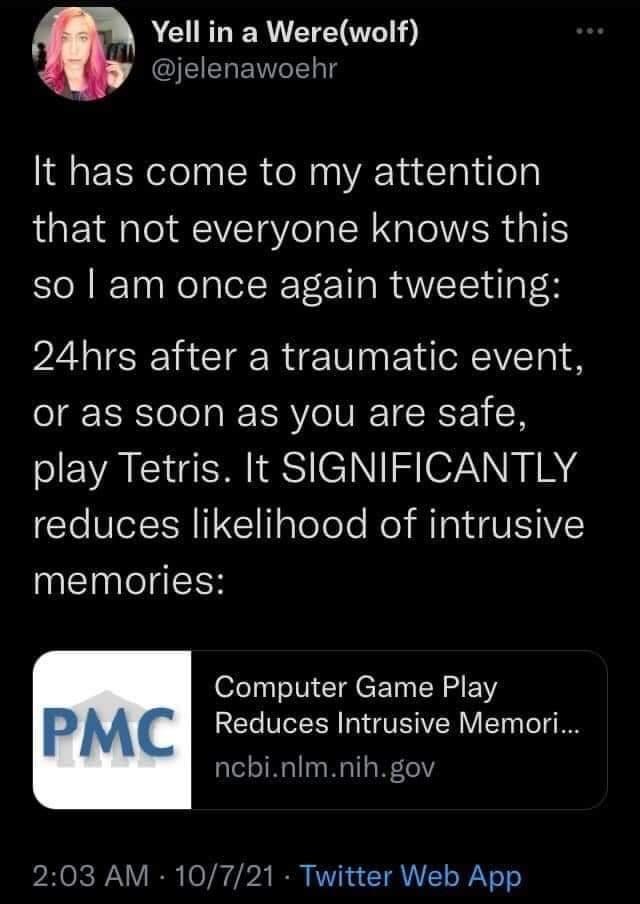Open the @jelenawoehr profile handle
This screenshot has width=640, height=904.
[x=244, y=69]
